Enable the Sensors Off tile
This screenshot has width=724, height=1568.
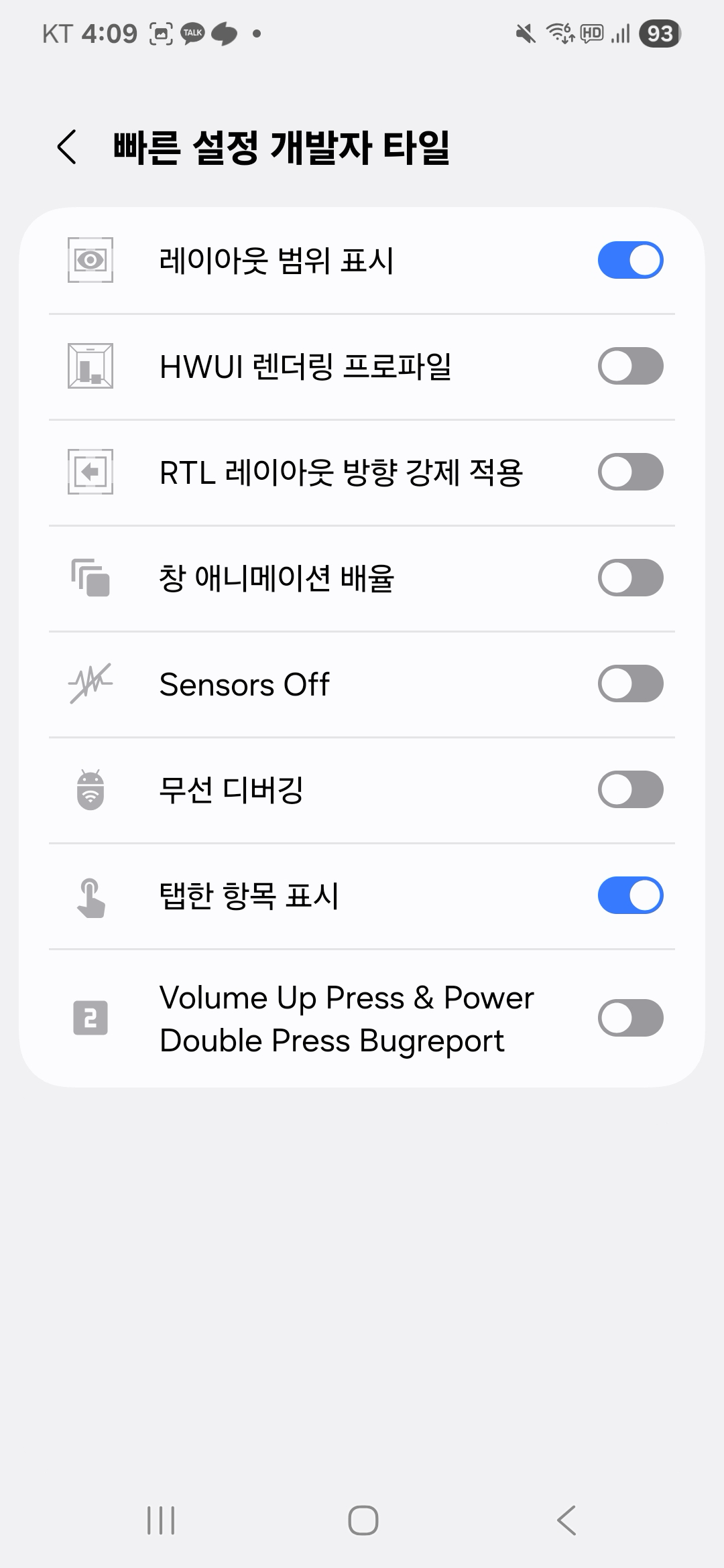click(x=630, y=683)
